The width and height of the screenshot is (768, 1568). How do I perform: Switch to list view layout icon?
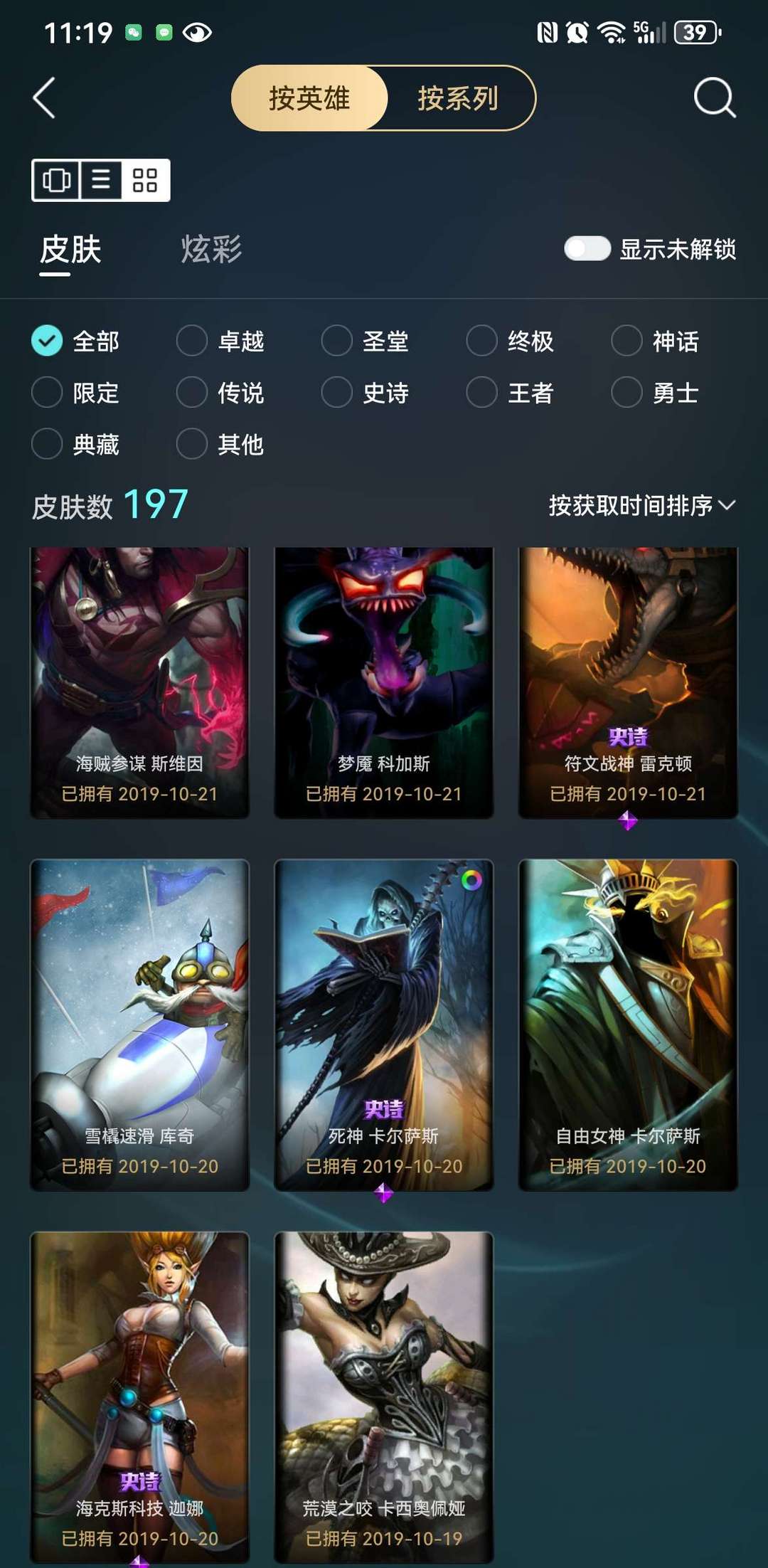101,180
